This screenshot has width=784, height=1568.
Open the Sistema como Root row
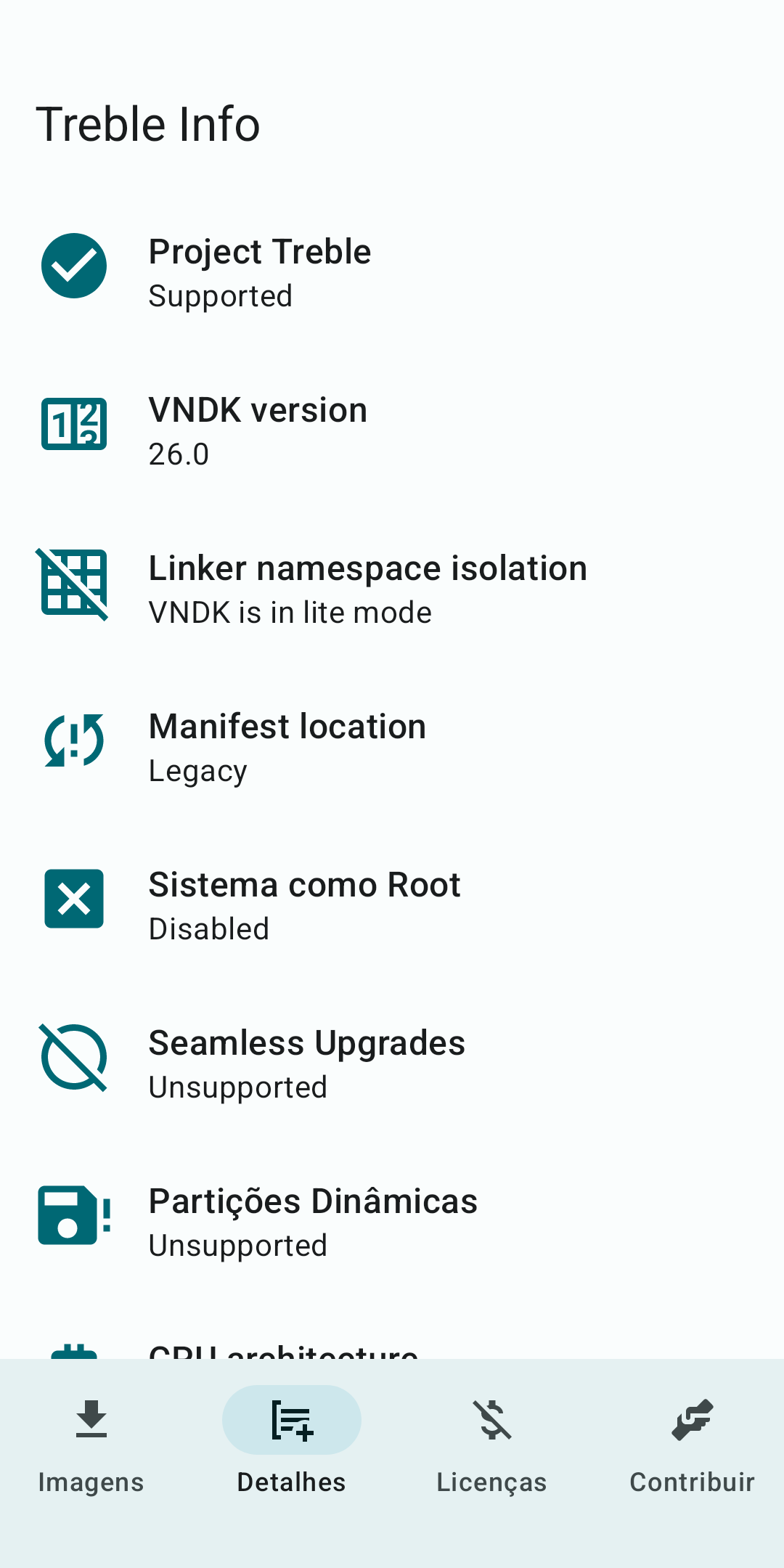click(392, 905)
